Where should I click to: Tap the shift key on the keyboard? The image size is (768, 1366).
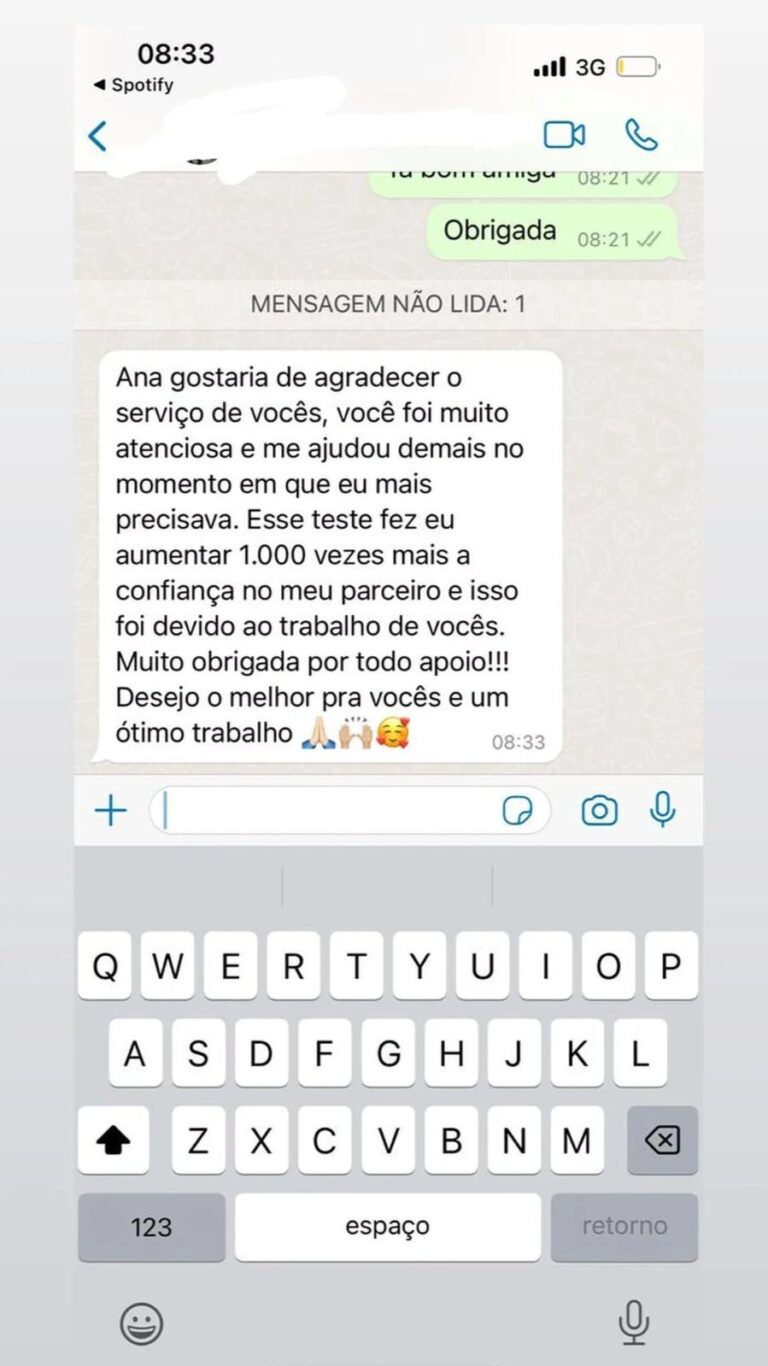coord(113,1140)
